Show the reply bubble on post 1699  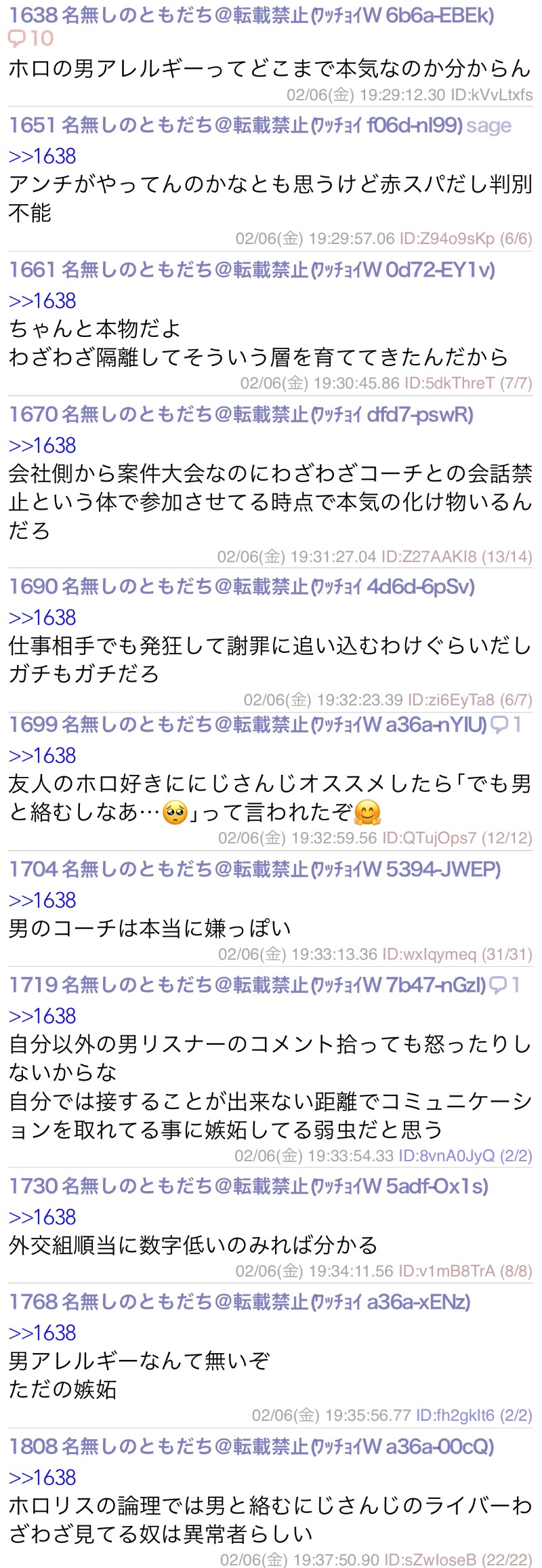(x=506, y=725)
